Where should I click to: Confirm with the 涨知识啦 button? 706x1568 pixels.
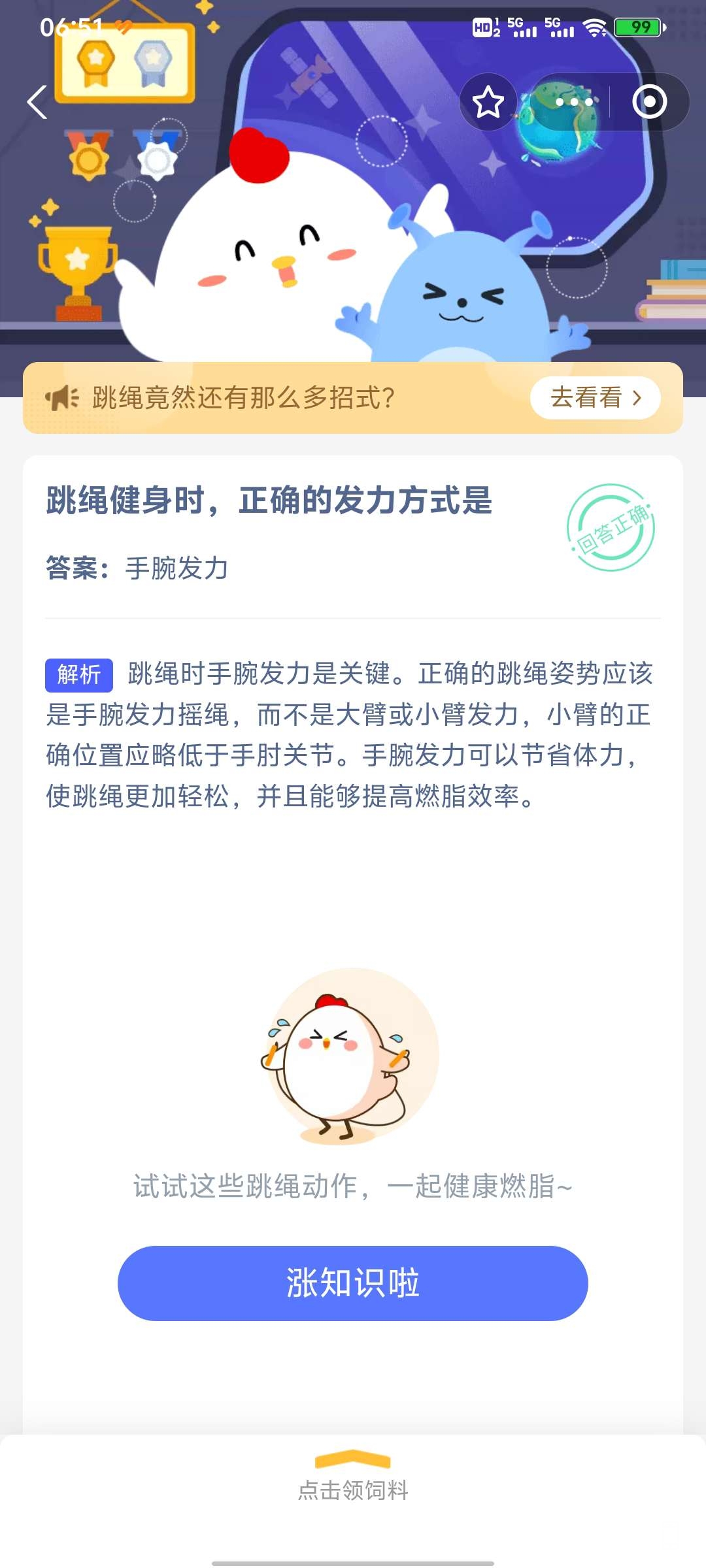352,1282
